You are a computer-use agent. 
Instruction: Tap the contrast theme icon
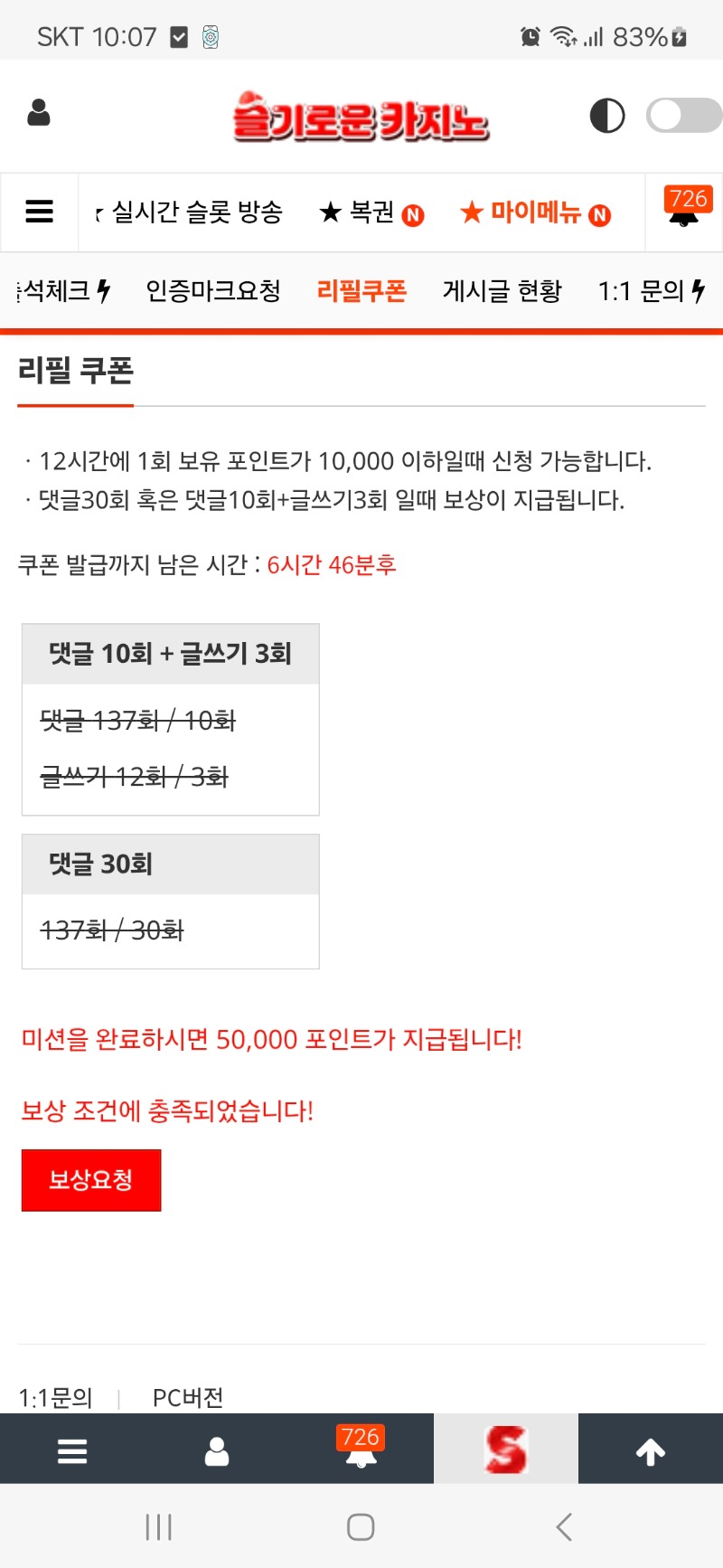click(x=606, y=116)
